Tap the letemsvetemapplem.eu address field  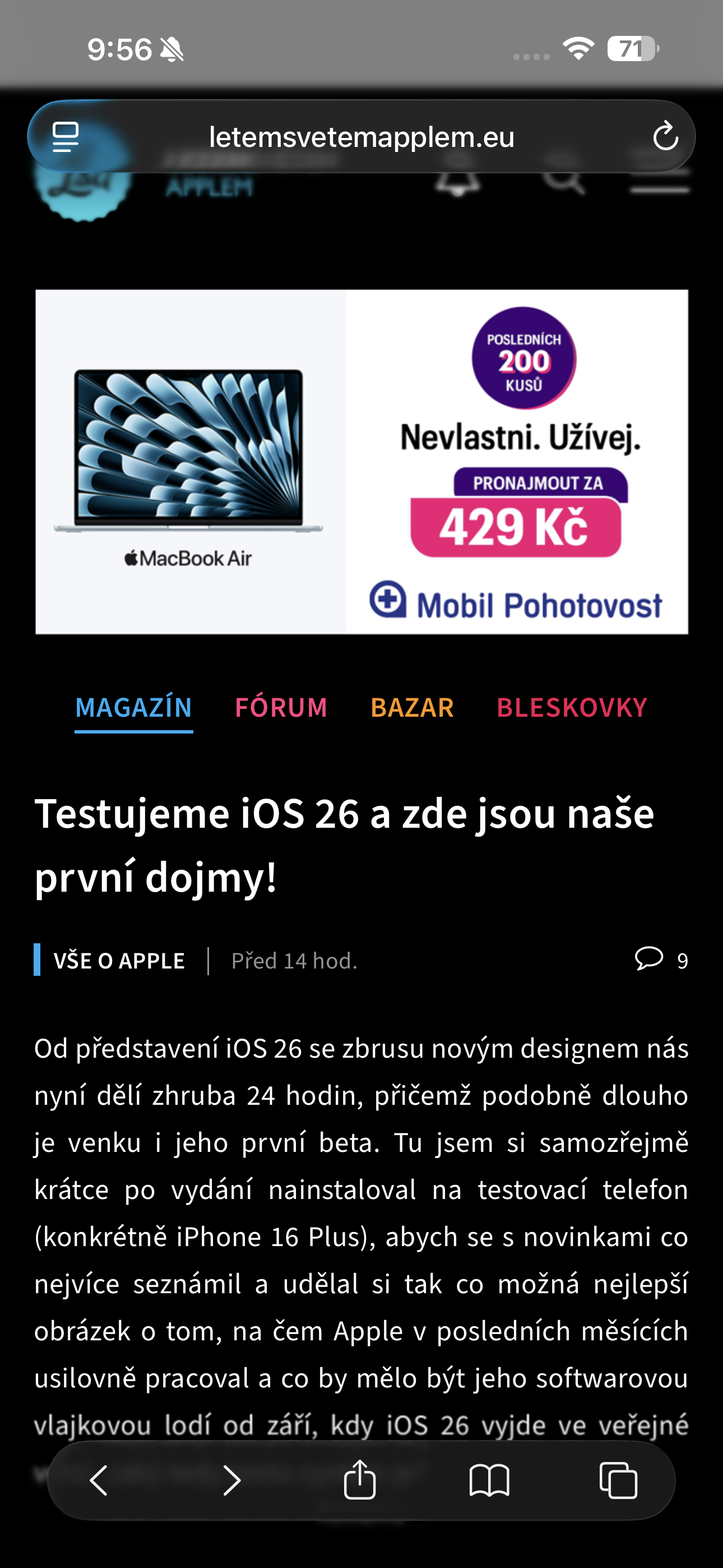click(361, 137)
